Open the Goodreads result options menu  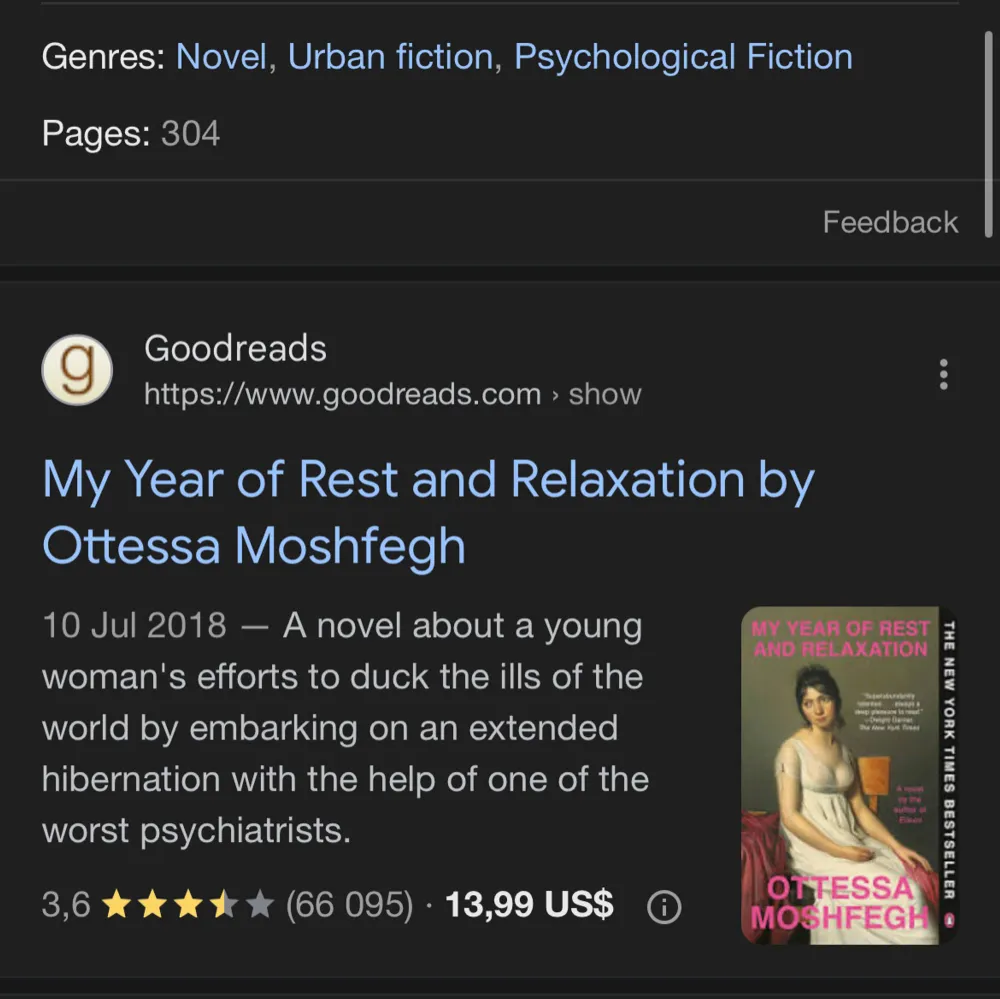pyautogui.click(x=943, y=374)
